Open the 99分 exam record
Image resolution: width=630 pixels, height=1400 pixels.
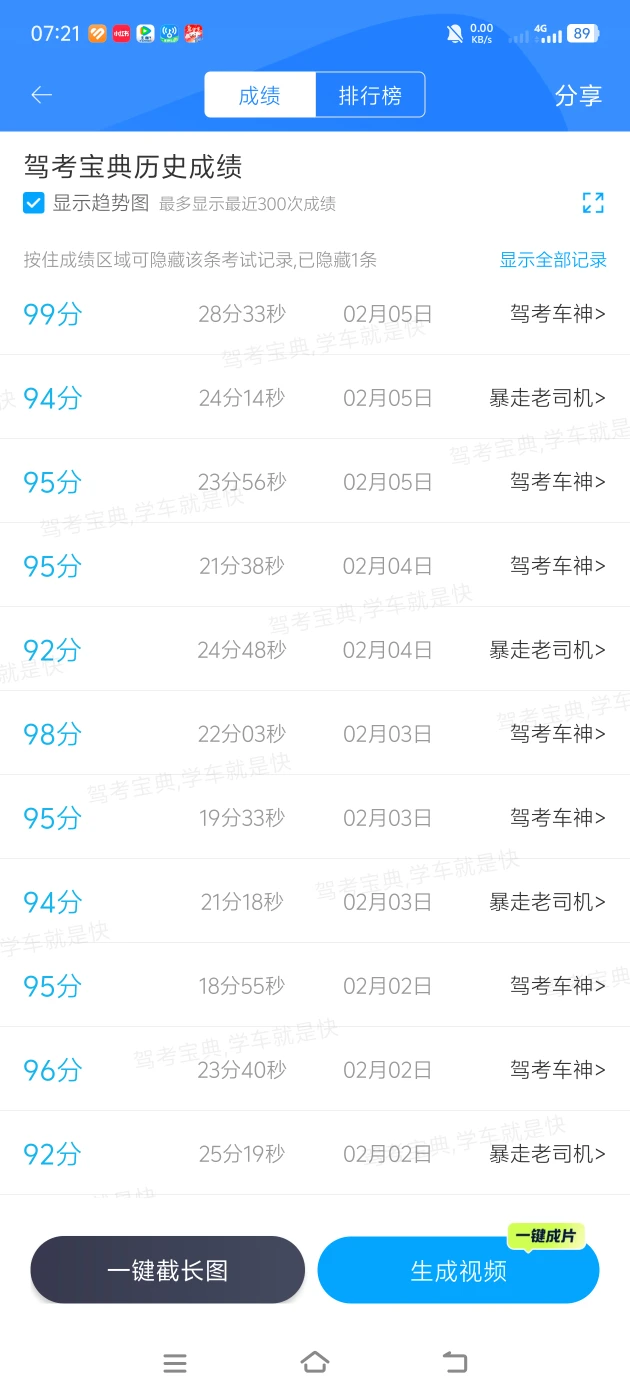[314, 314]
